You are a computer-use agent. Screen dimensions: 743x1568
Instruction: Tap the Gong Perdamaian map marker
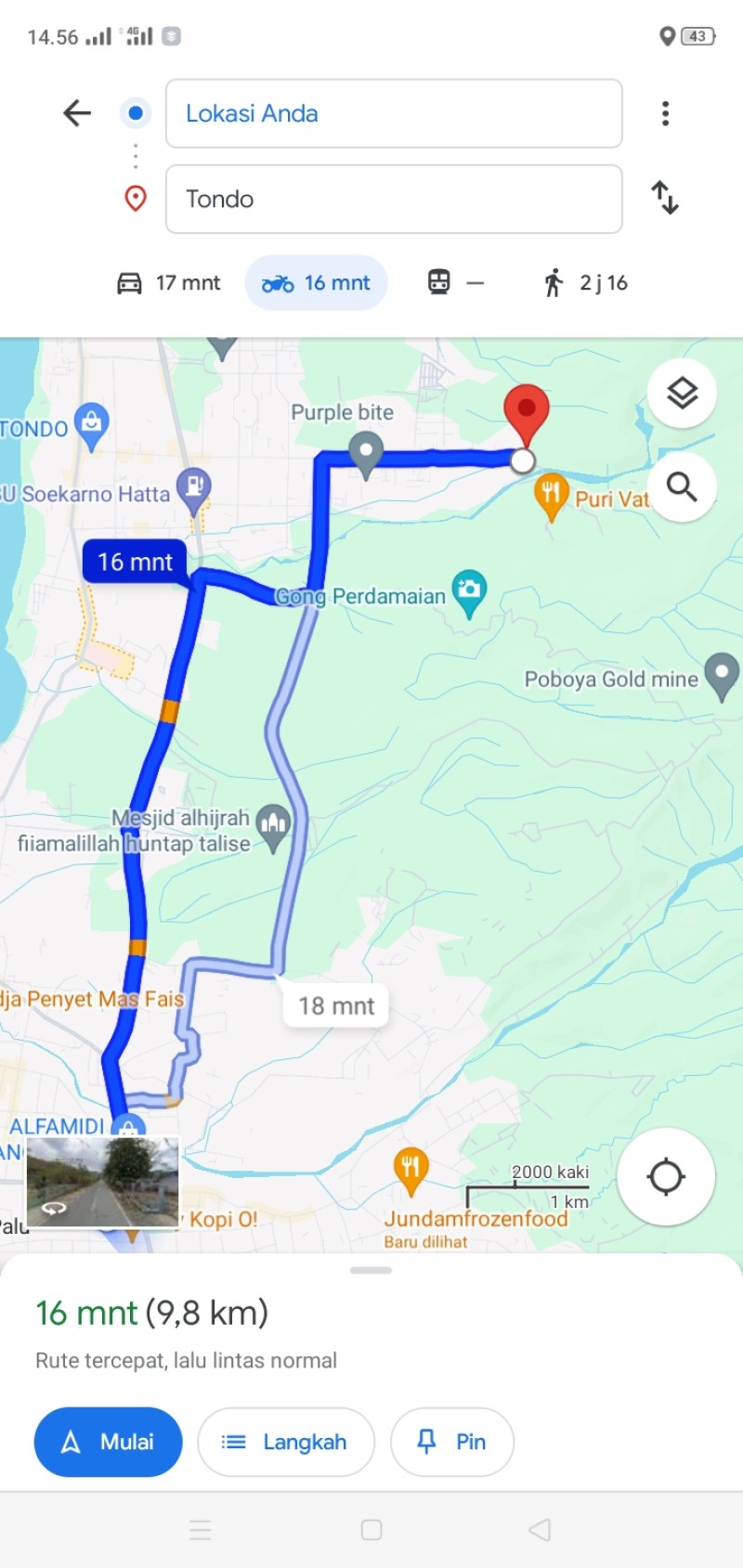469,592
